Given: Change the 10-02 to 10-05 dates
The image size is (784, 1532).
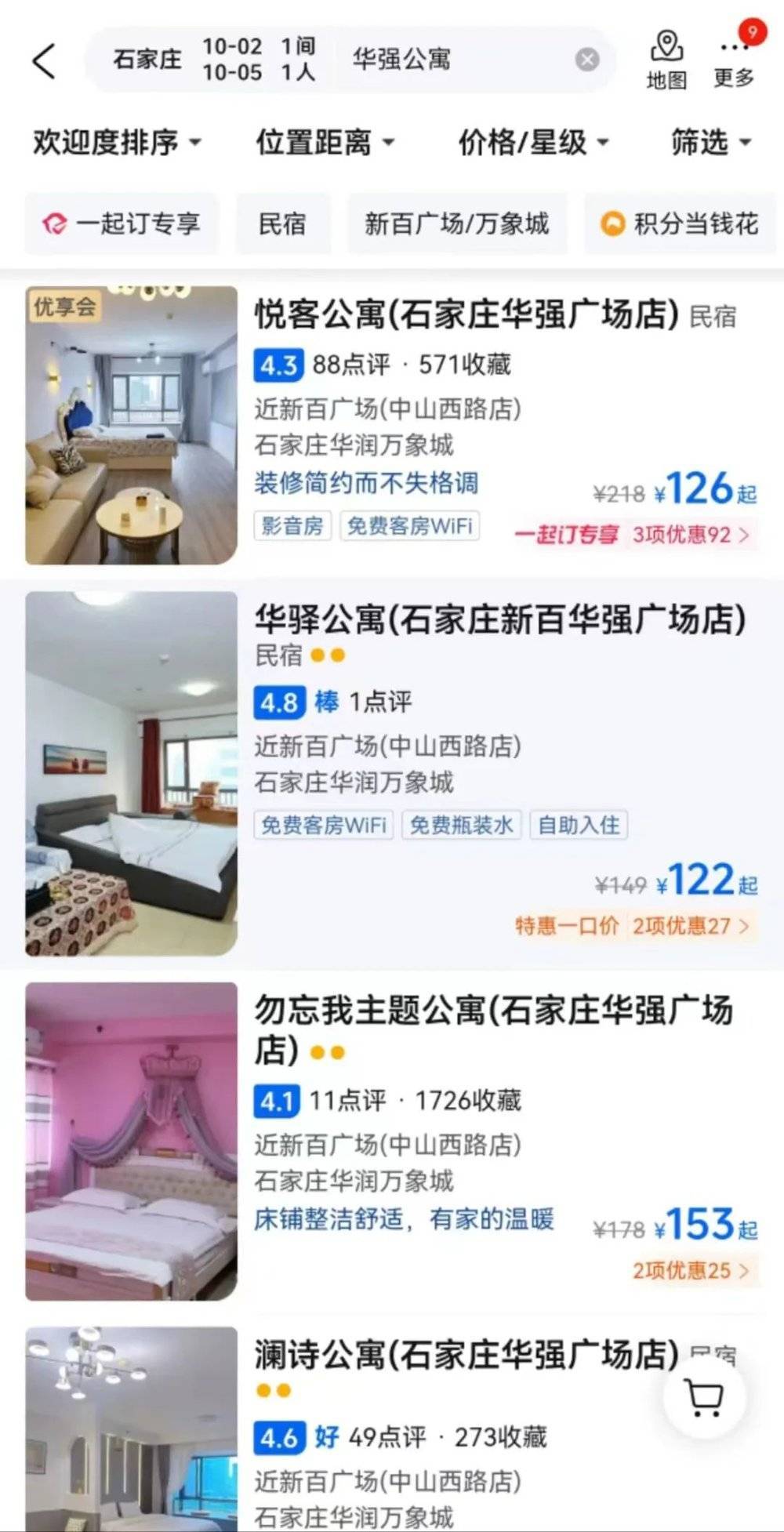Looking at the screenshot, I should pyautogui.click(x=232, y=60).
